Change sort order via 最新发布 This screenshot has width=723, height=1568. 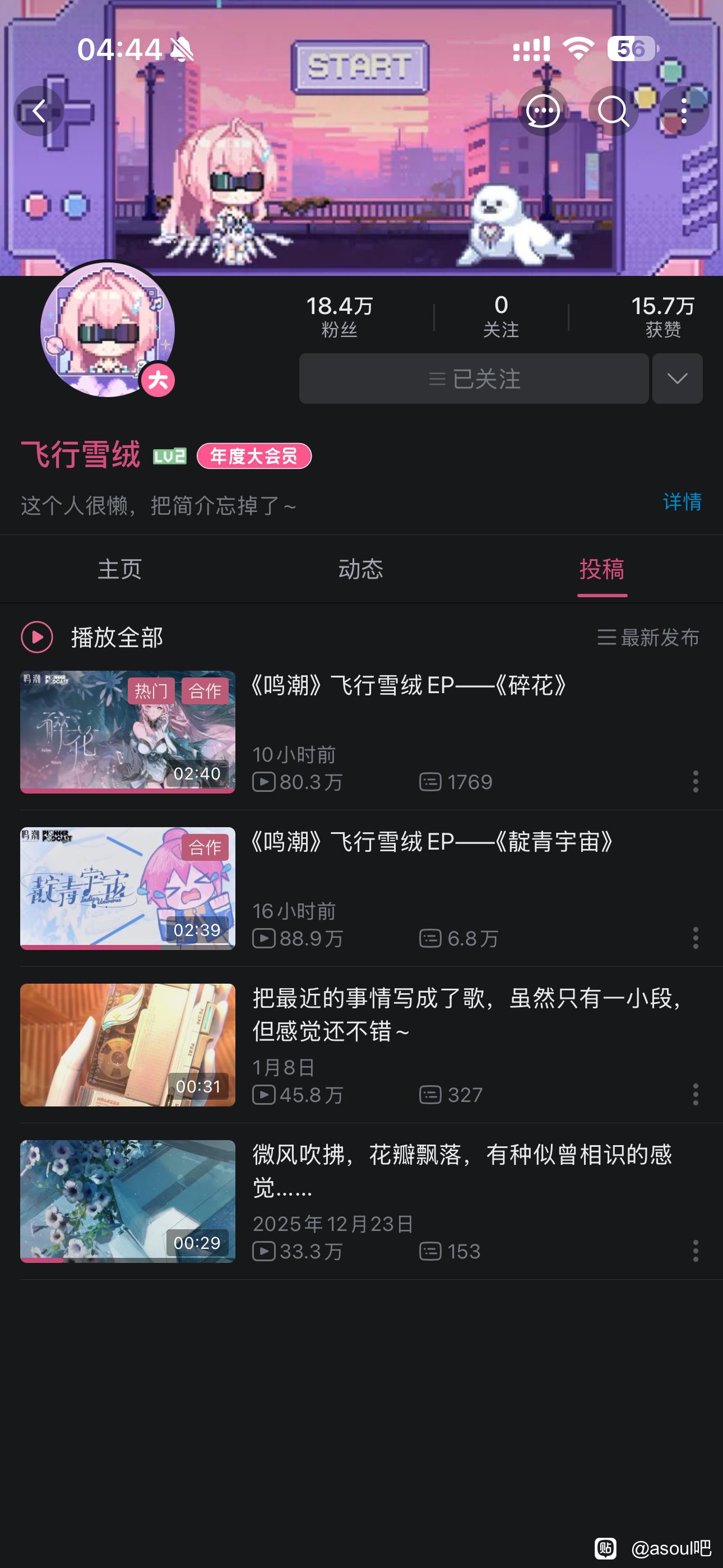pyautogui.click(x=648, y=637)
